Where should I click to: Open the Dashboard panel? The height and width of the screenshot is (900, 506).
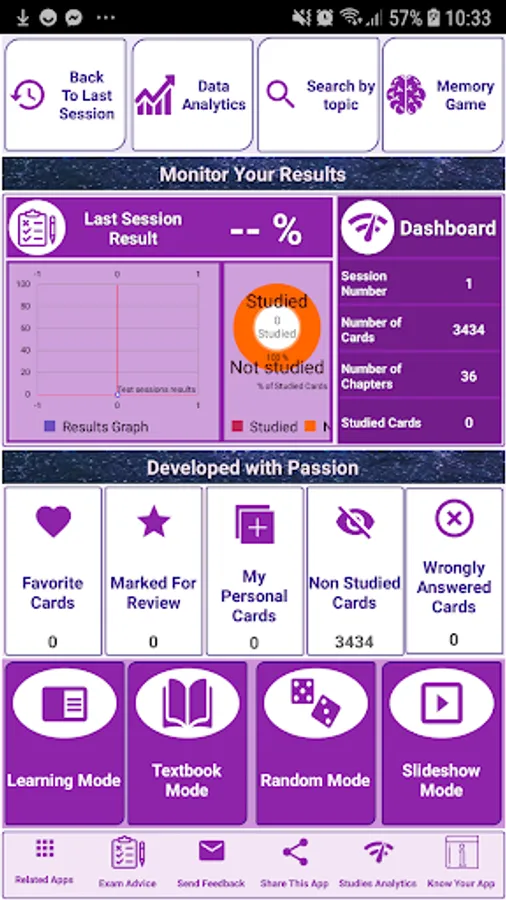420,228
